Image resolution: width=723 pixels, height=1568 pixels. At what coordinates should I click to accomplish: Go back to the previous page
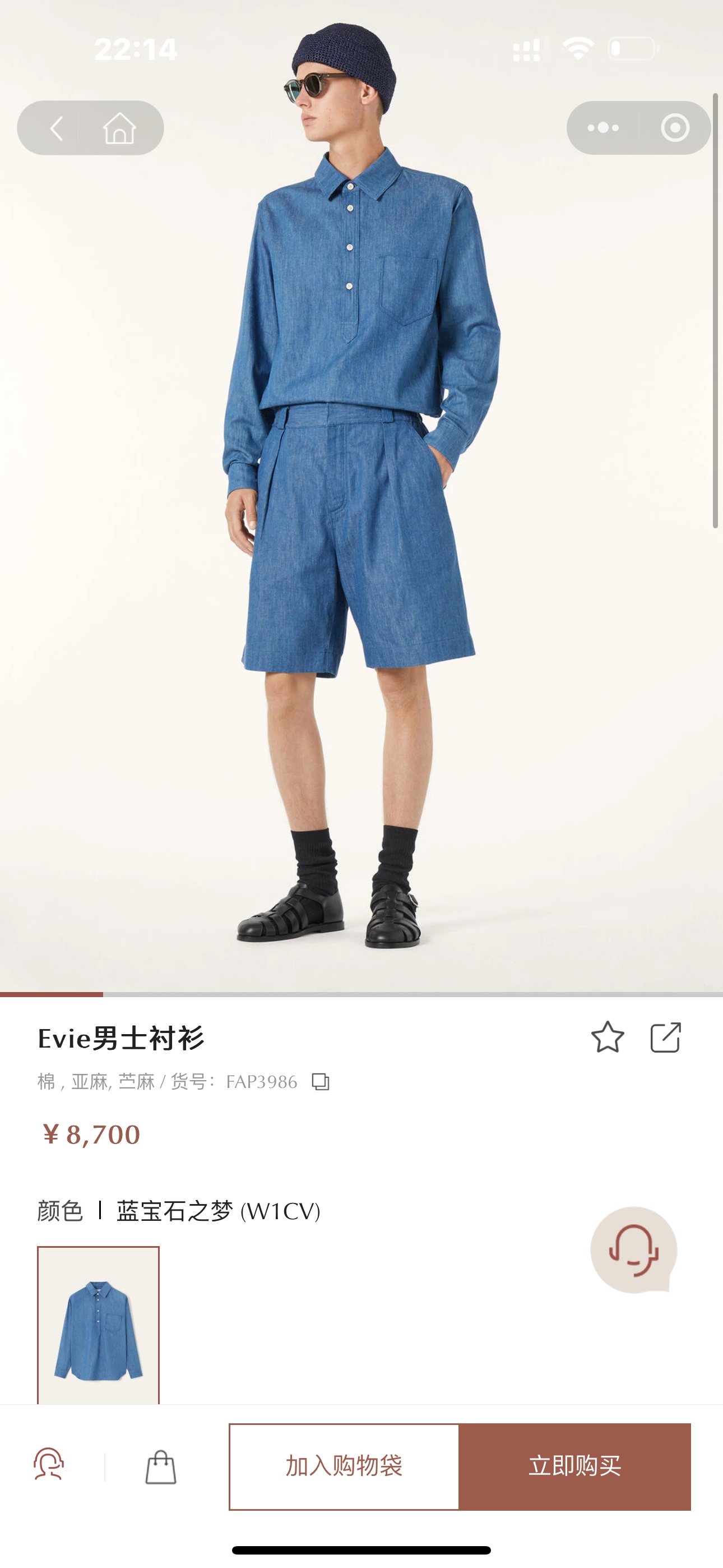[56, 128]
